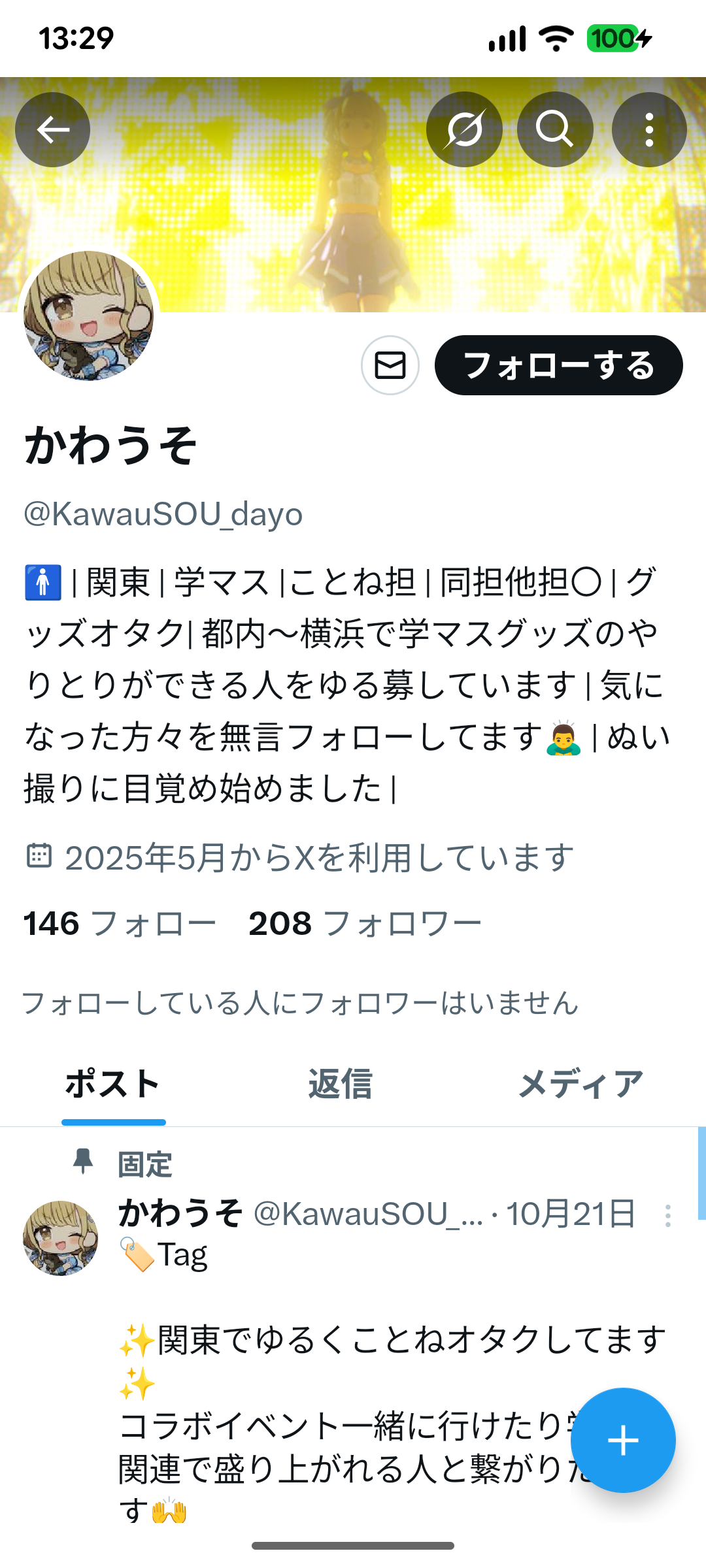
Task: Open the profile overflow menu
Action: tap(648, 129)
